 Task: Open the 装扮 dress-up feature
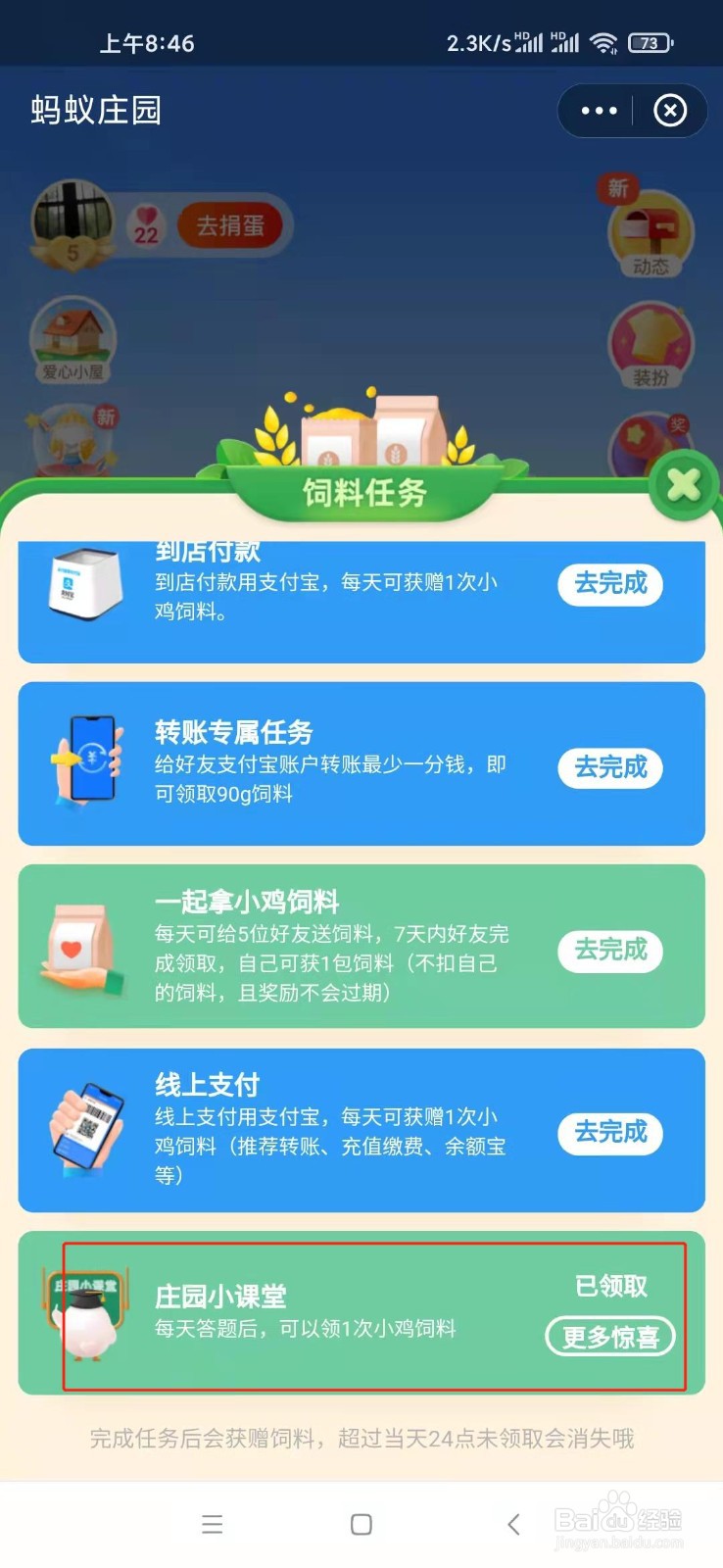650,343
